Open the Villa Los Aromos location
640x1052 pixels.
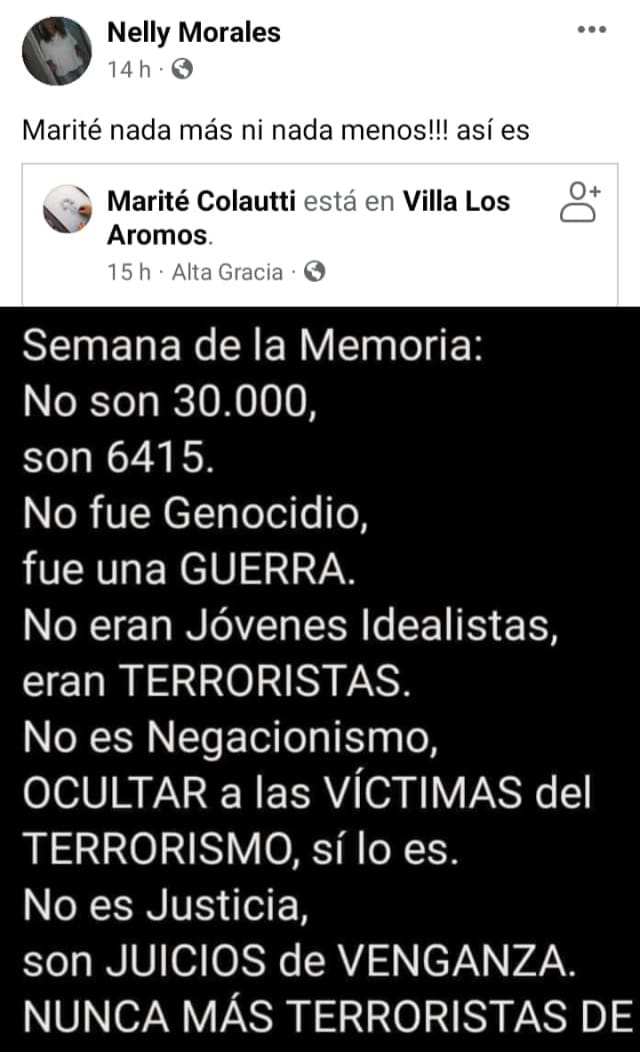[308, 218]
